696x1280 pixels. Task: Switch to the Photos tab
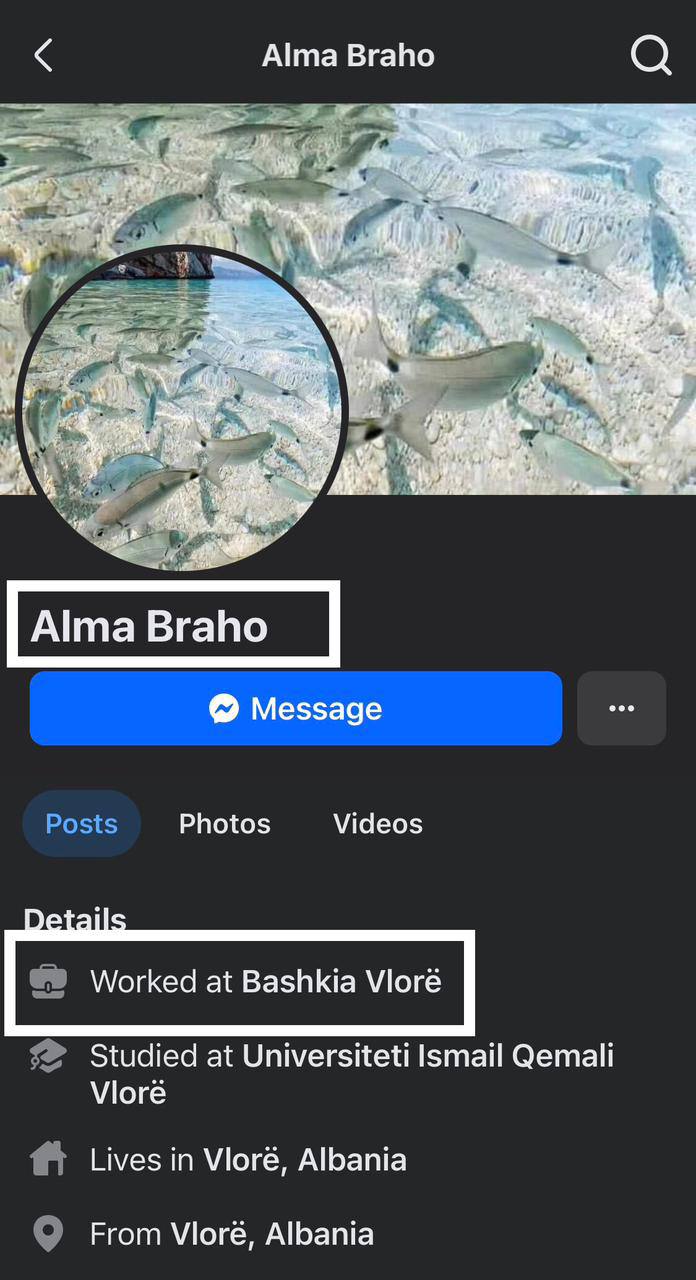point(224,823)
